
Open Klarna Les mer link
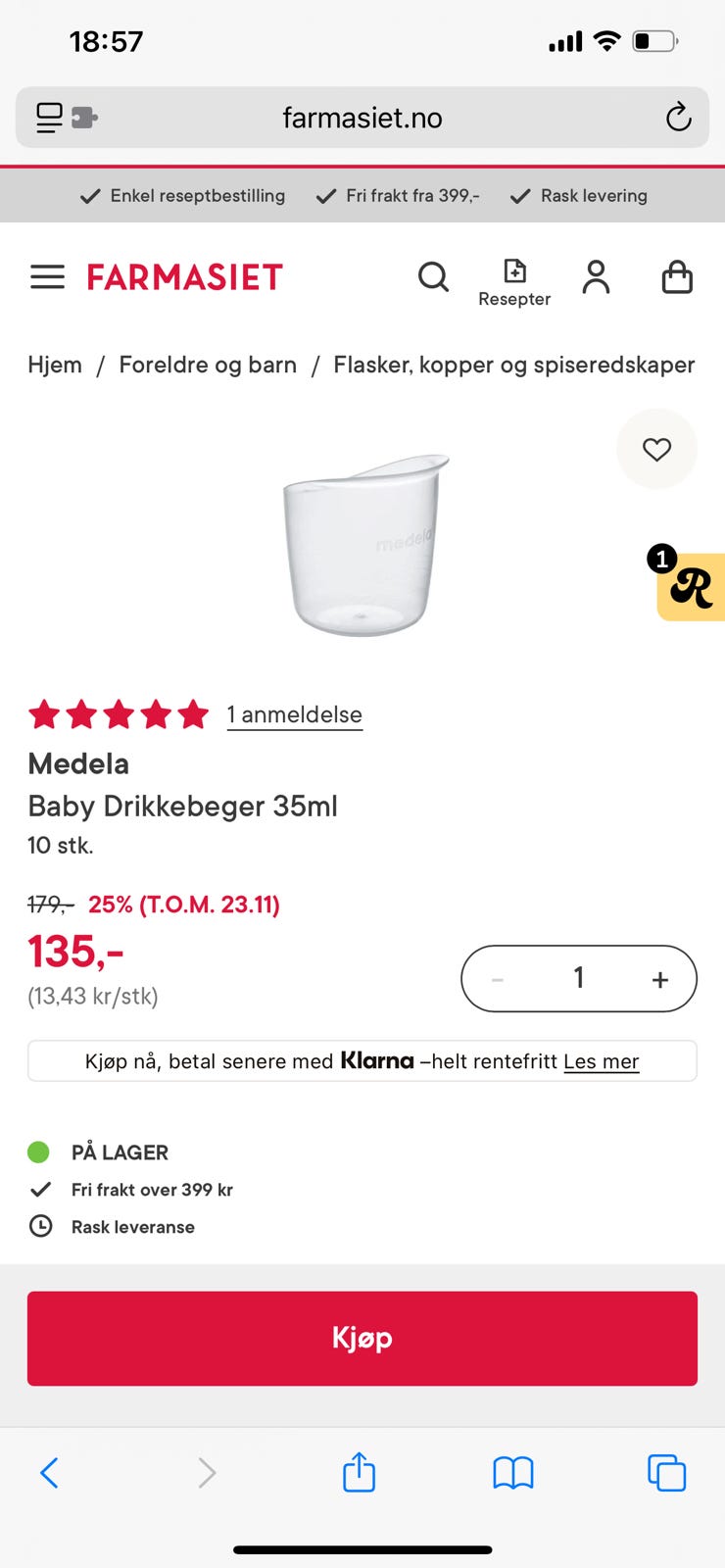pos(602,1061)
